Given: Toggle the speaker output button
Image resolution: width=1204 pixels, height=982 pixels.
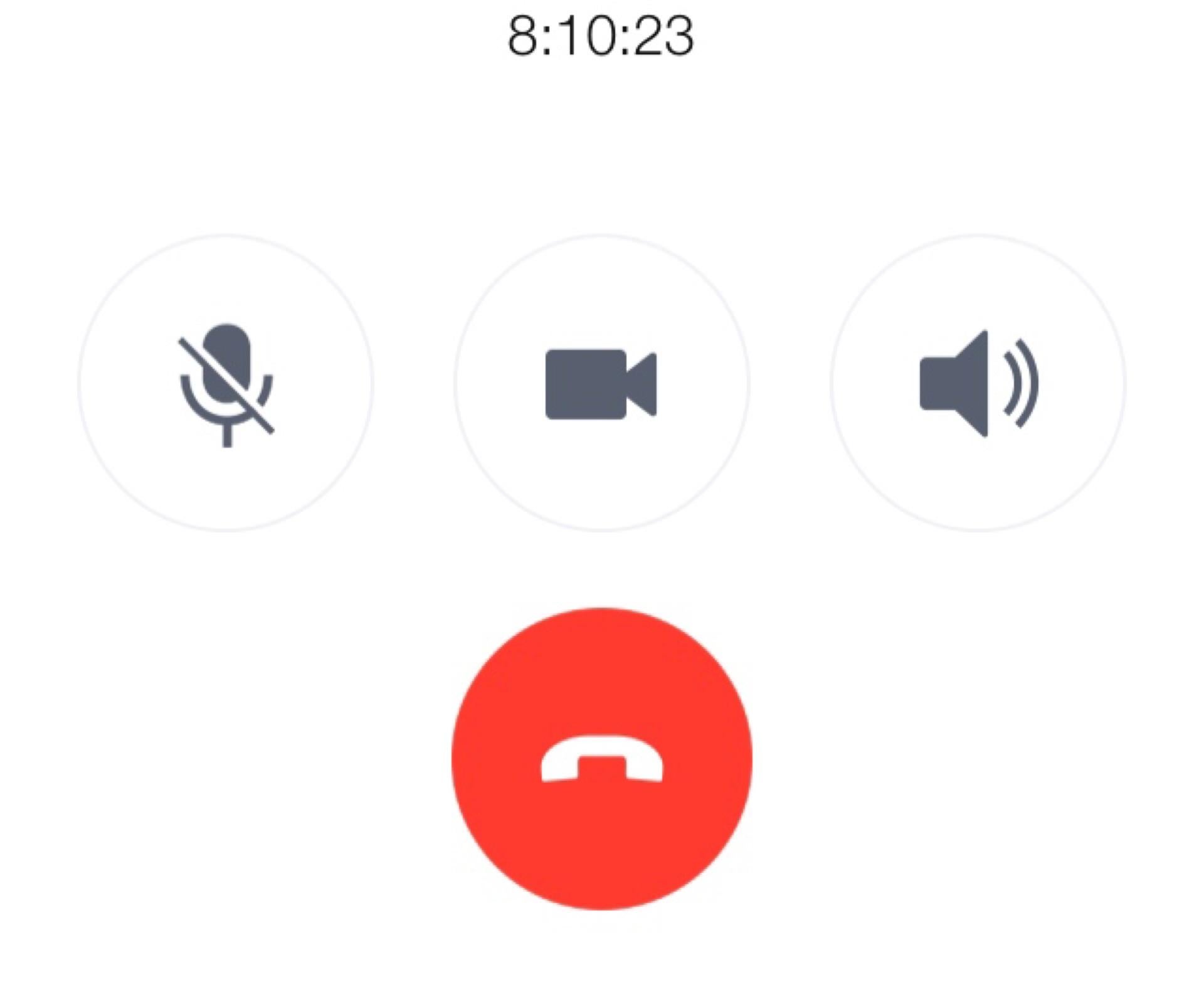Looking at the screenshot, I should coord(978,383).
